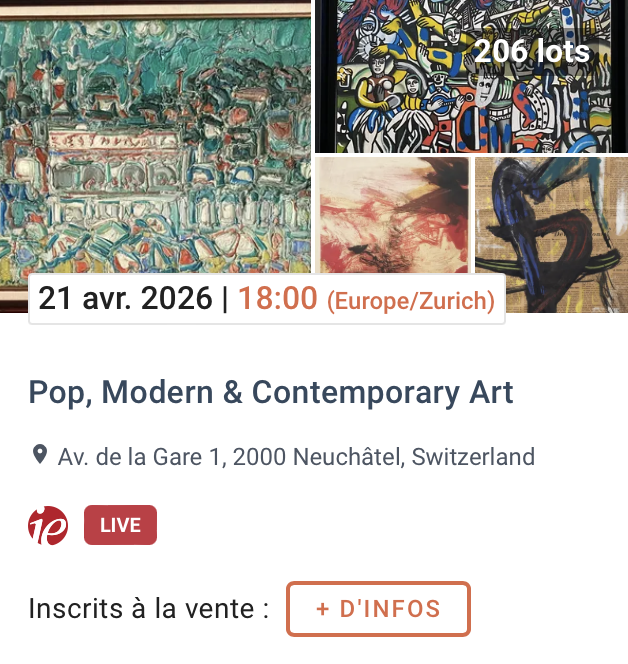Open the round red auction house logo
Screen dimensions: 628x664
[x=48, y=525]
